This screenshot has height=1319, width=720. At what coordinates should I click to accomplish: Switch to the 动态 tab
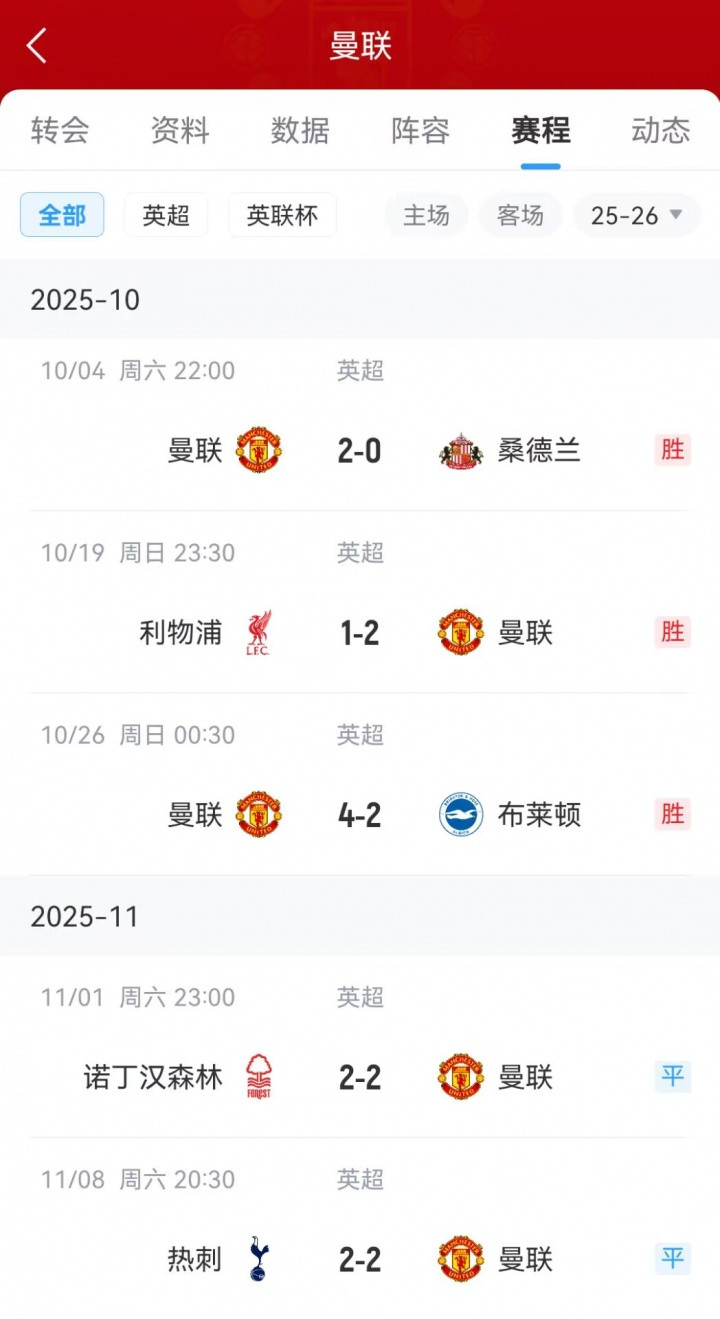[x=660, y=130]
